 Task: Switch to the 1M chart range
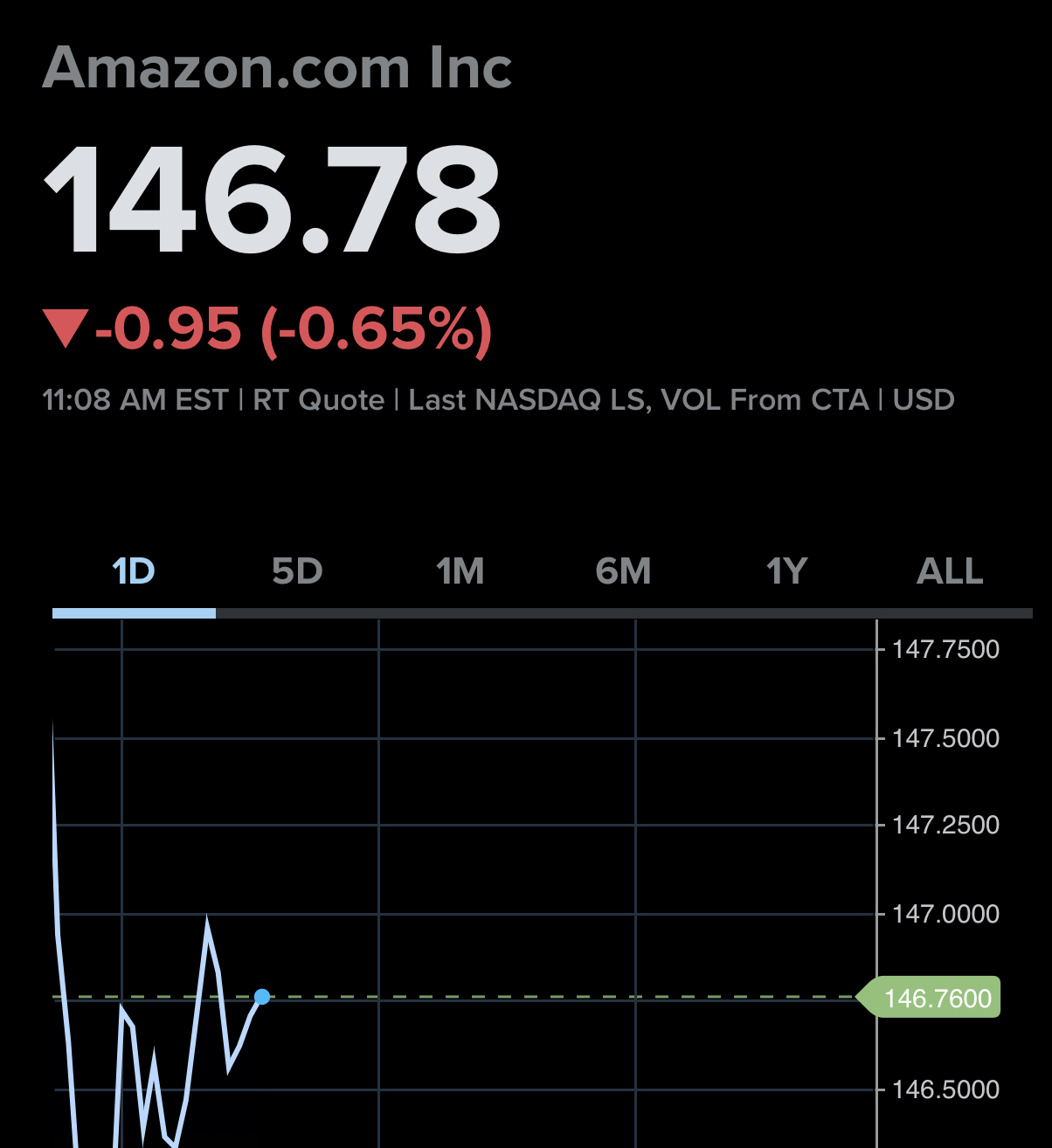tap(460, 571)
